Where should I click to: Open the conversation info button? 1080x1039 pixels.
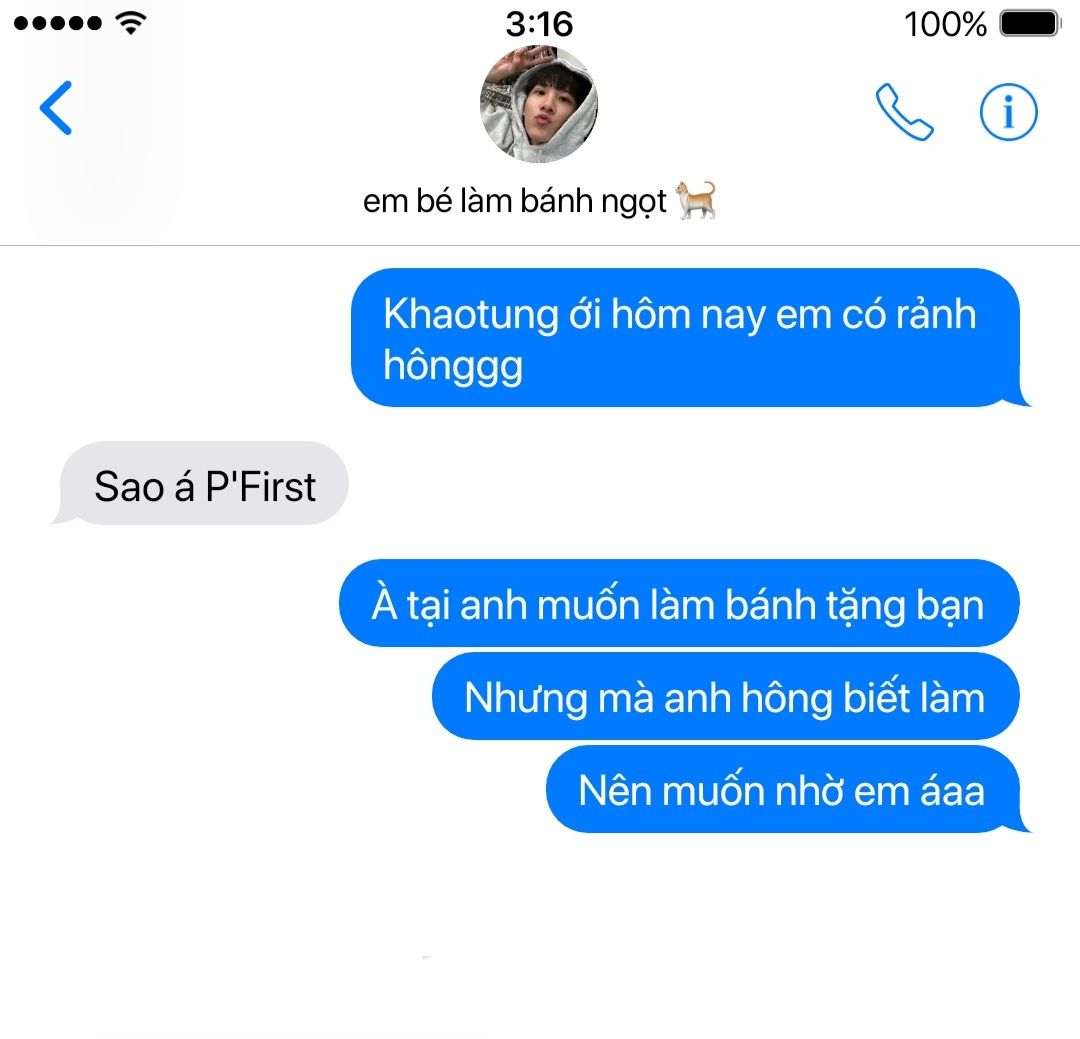1008,112
